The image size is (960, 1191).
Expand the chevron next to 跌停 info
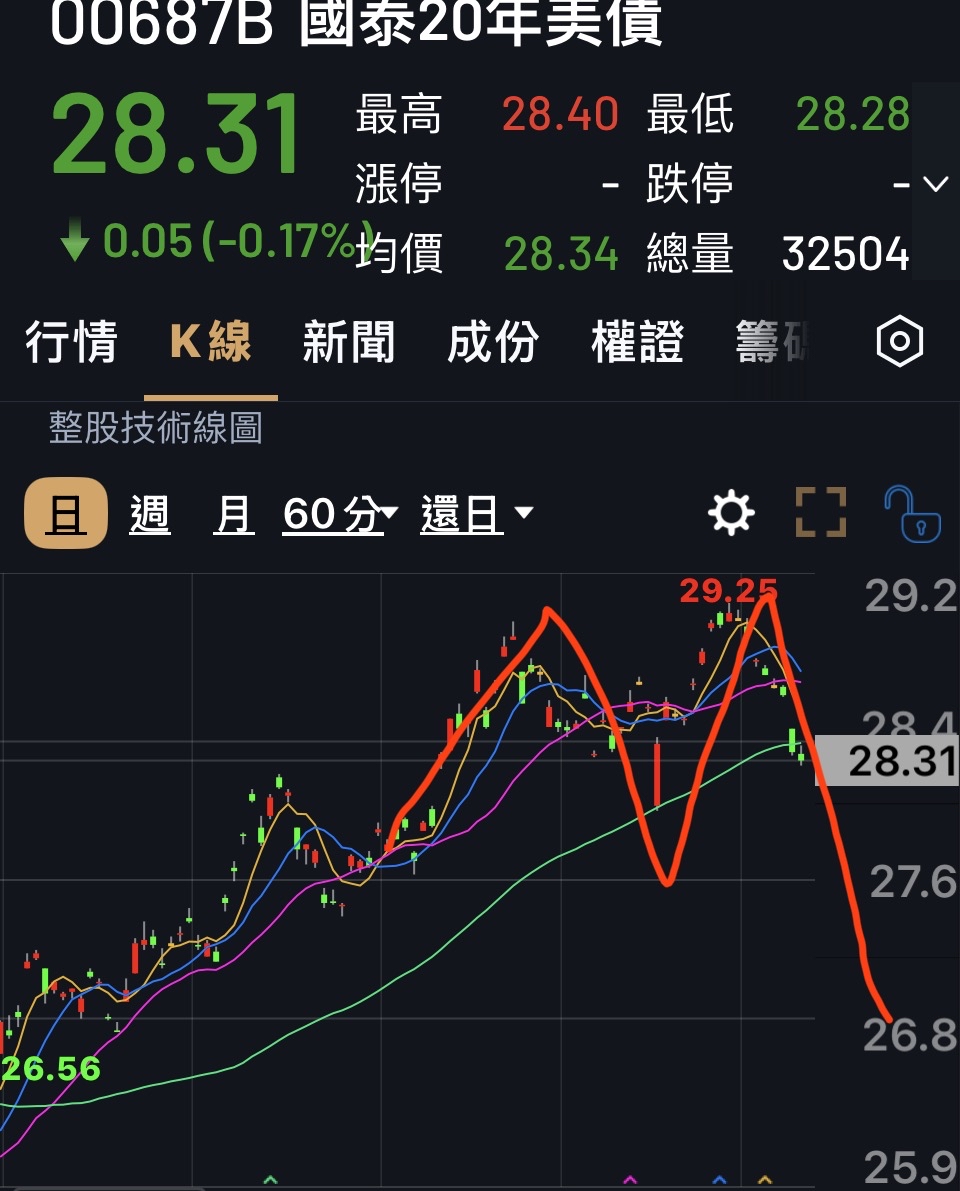click(x=933, y=184)
